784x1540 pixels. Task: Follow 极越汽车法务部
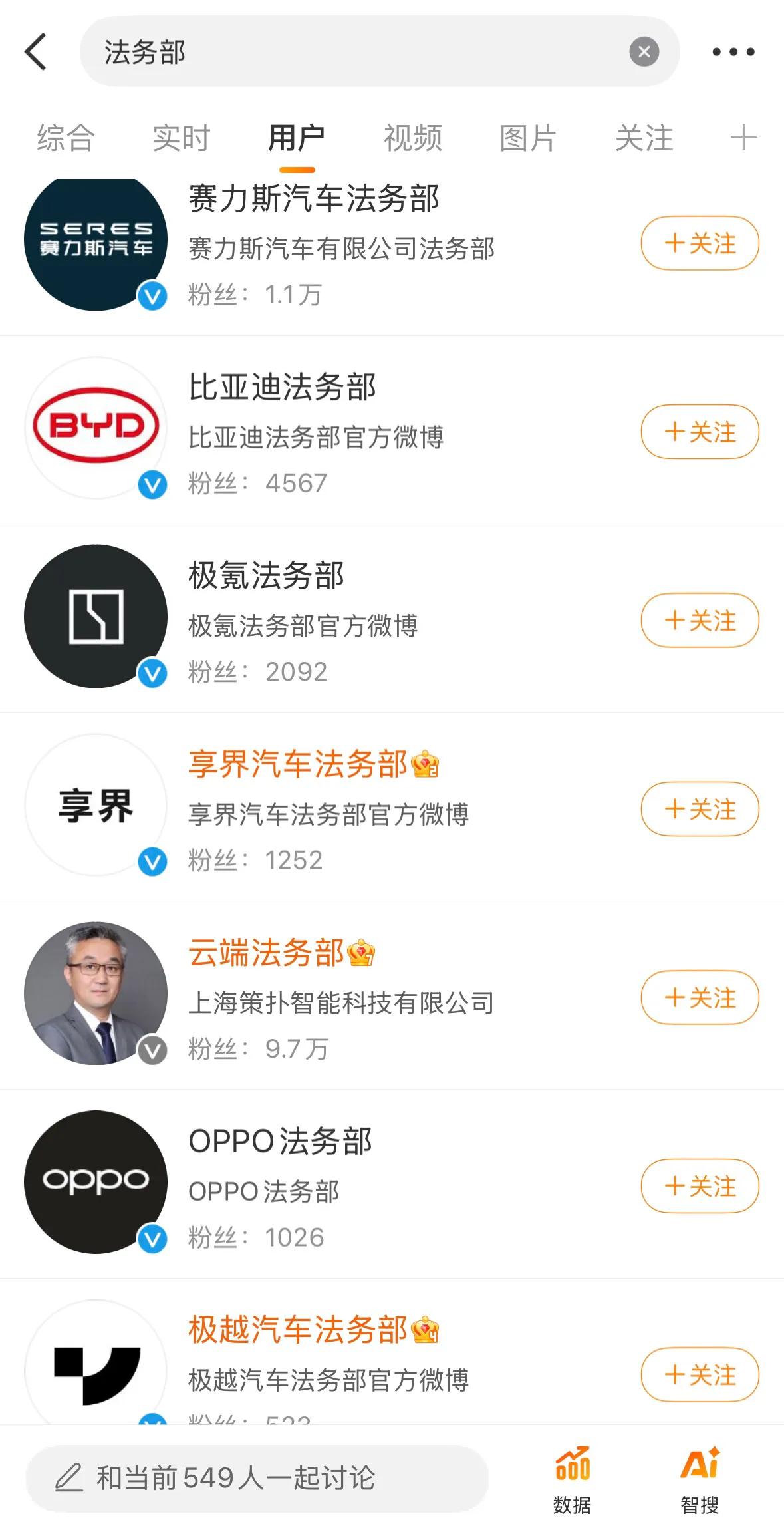tap(700, 1374)
